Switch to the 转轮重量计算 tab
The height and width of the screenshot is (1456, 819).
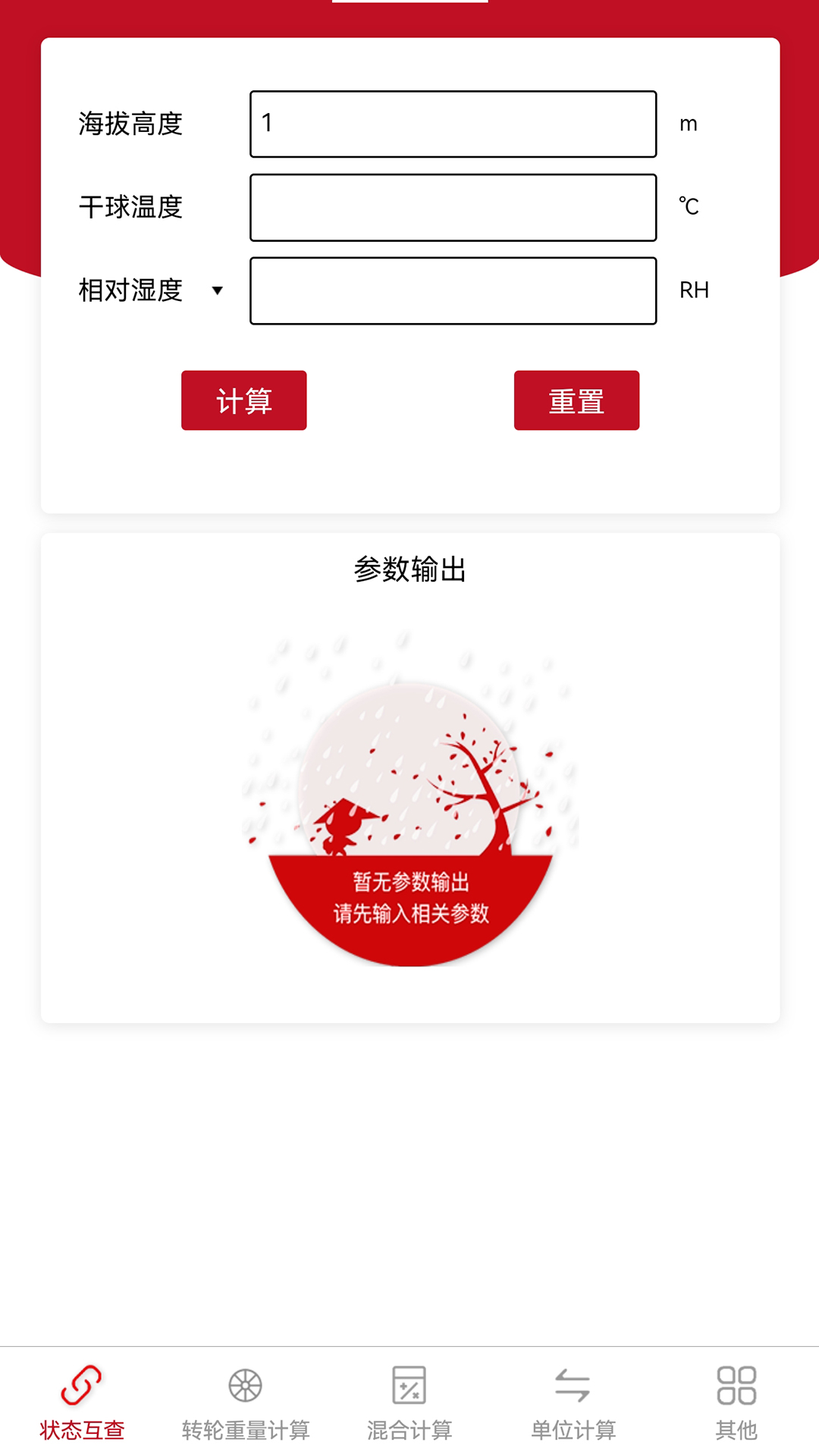click(x=246, y=1403)
